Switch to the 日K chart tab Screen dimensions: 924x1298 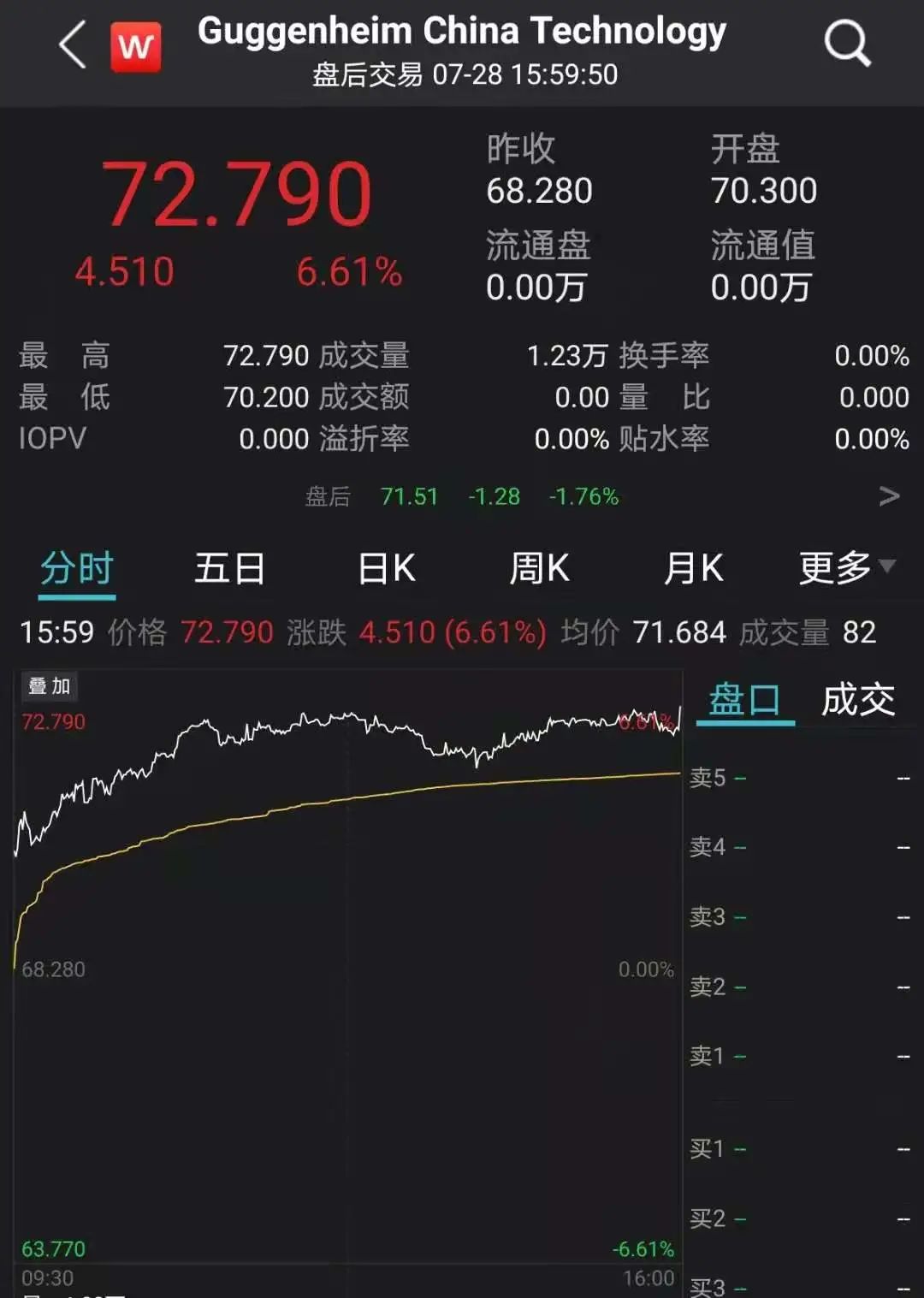(386, 569)
